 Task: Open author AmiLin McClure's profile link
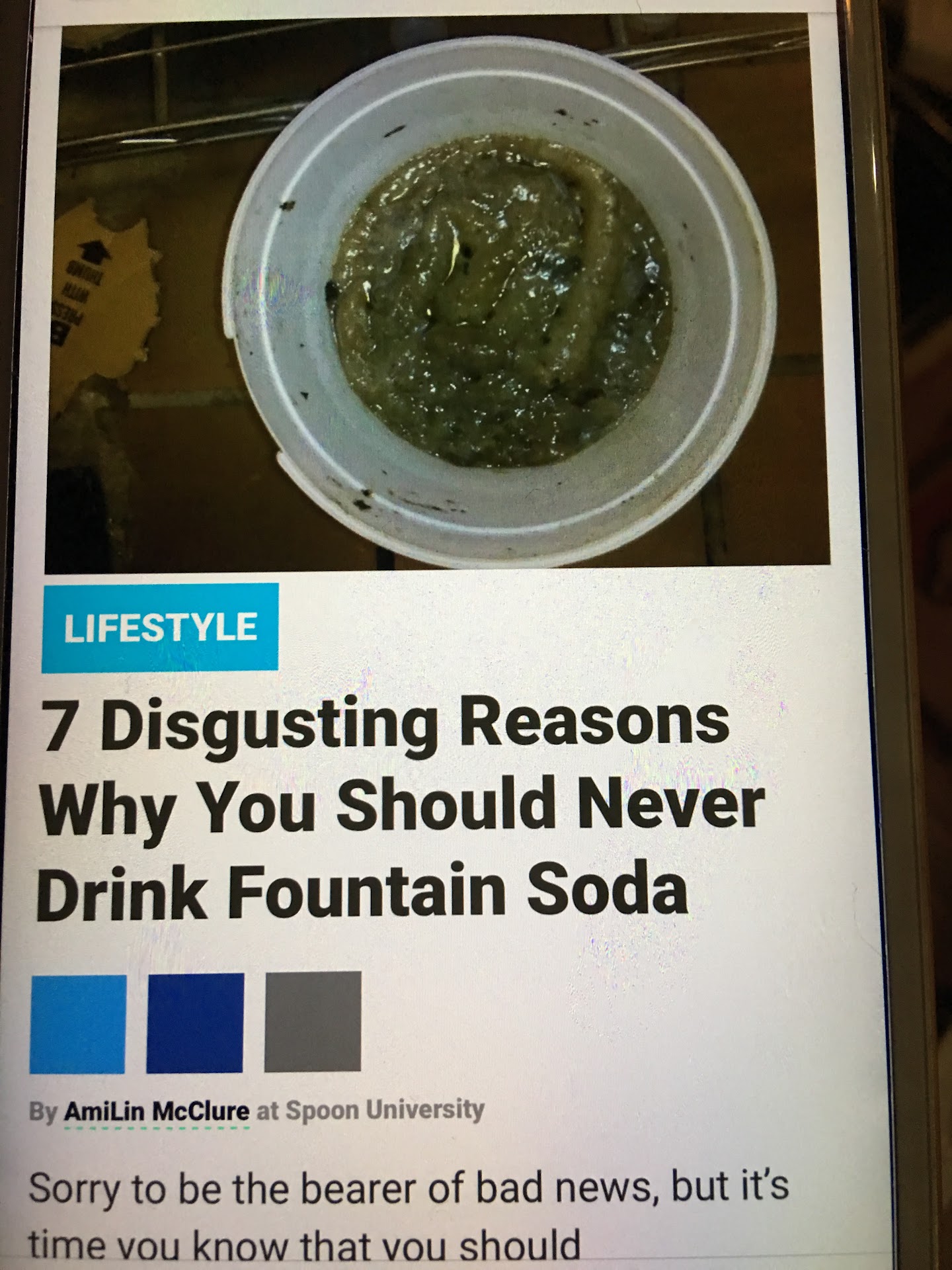click(156, 1111)
